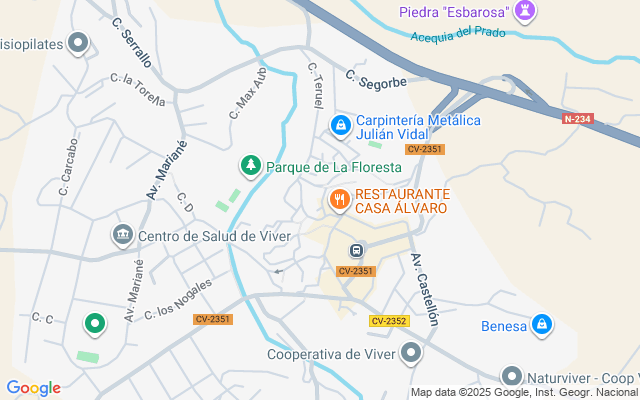640x400 pixels.
Task: Select the unlabeled green pin near C. C
Action: (x=95, y=323)
